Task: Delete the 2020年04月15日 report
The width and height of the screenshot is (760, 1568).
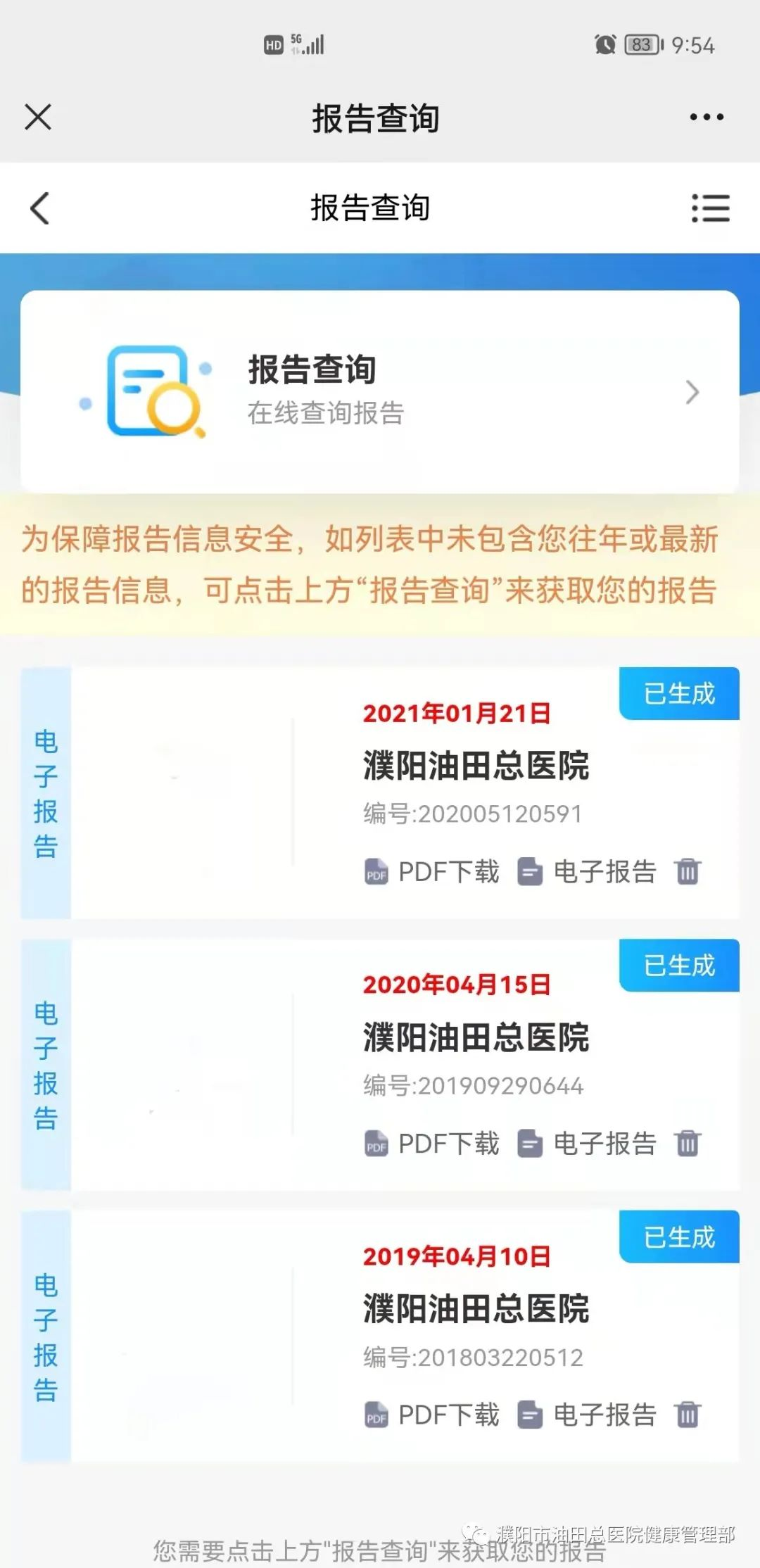Action: (688, 1144)
